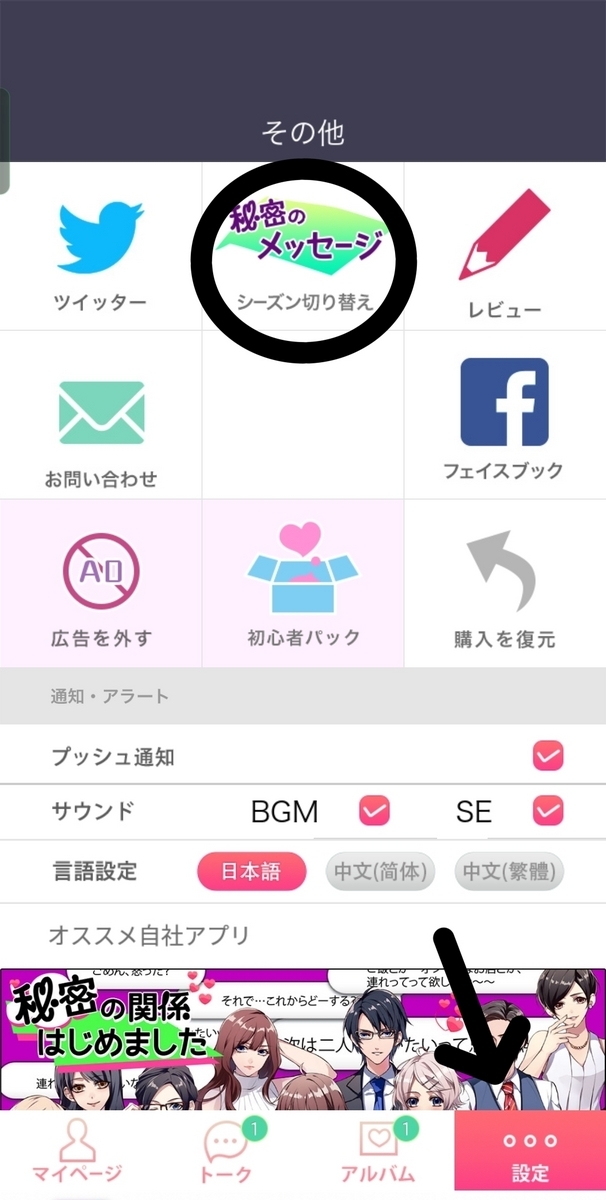Switch to the トーク tab
Viewport: 606px width, 1200px height.
point(227,1155)
